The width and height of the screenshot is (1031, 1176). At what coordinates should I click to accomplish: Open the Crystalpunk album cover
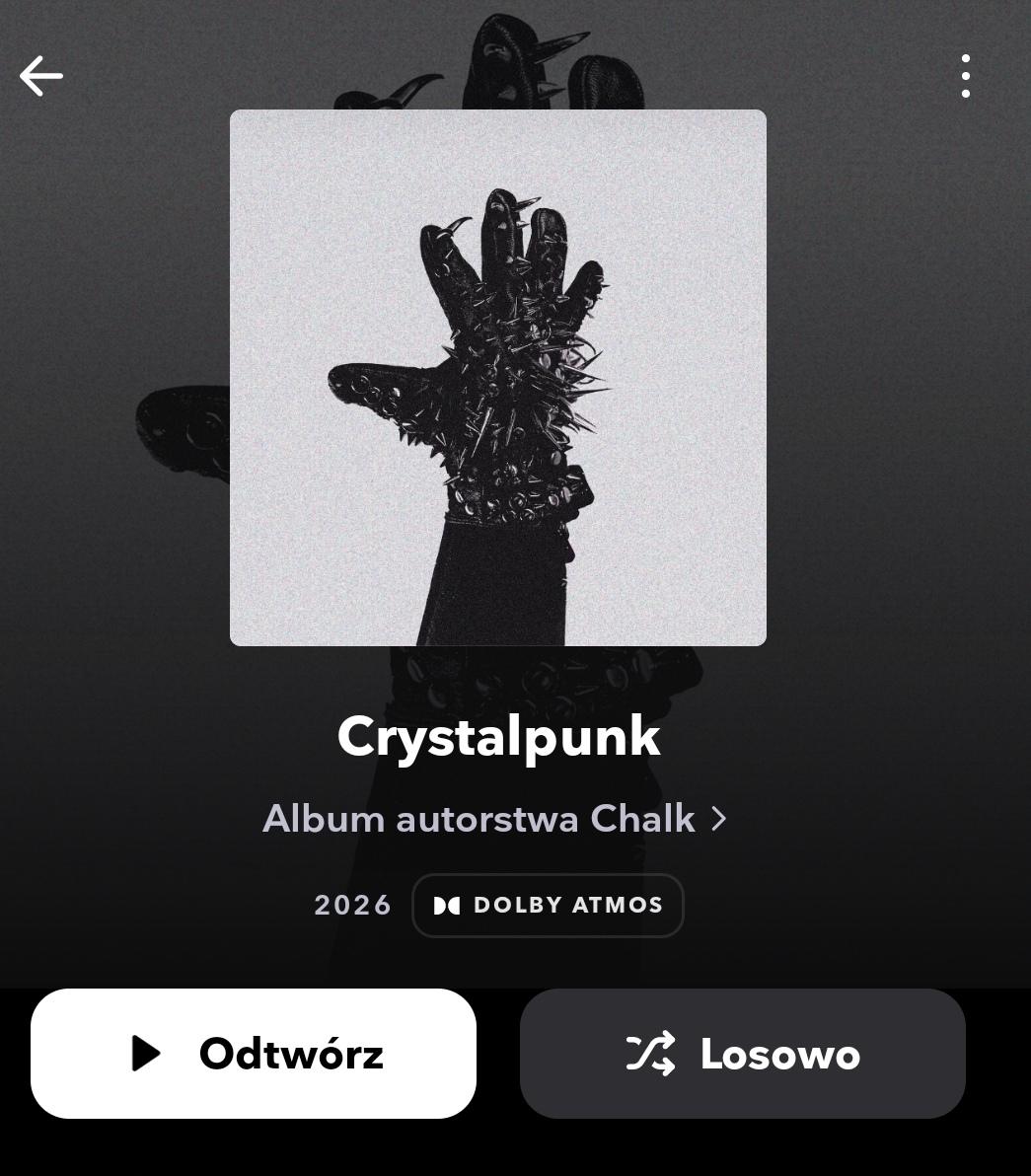click(498, 378)
